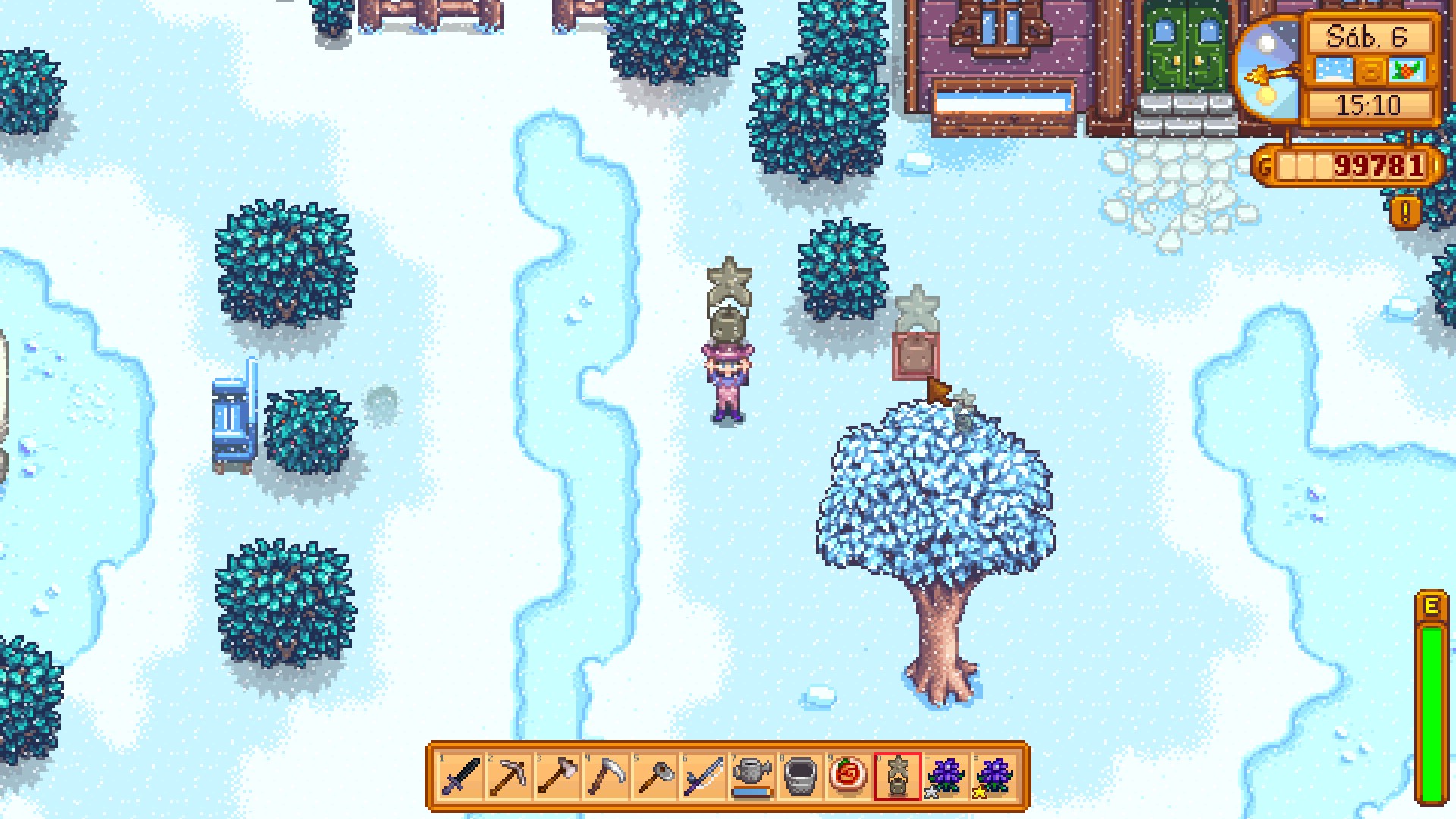Open the journal exclamation icon
The image size is (1456, 819).
[1406, 213]
